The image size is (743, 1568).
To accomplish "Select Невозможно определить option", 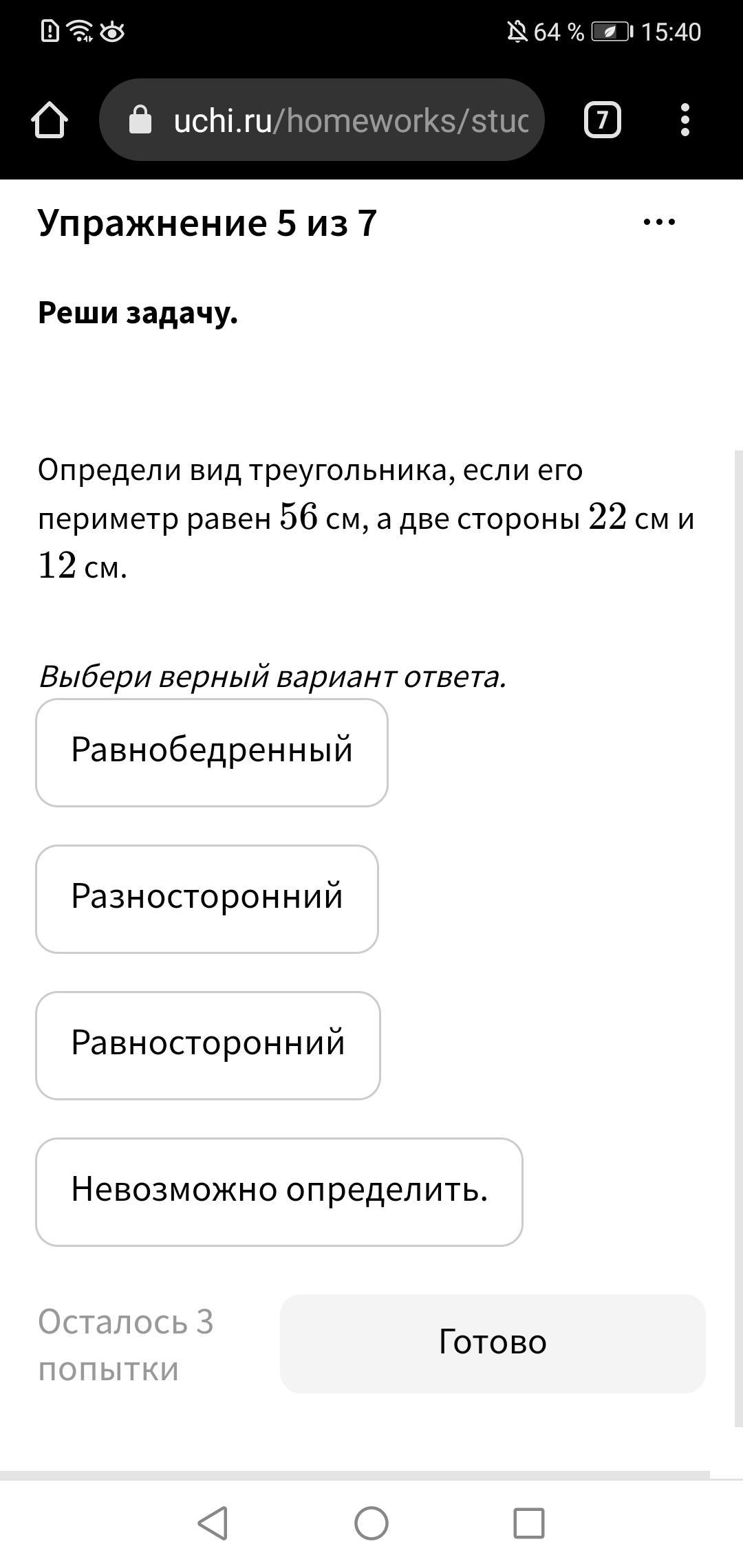I will coord(279,1192).
